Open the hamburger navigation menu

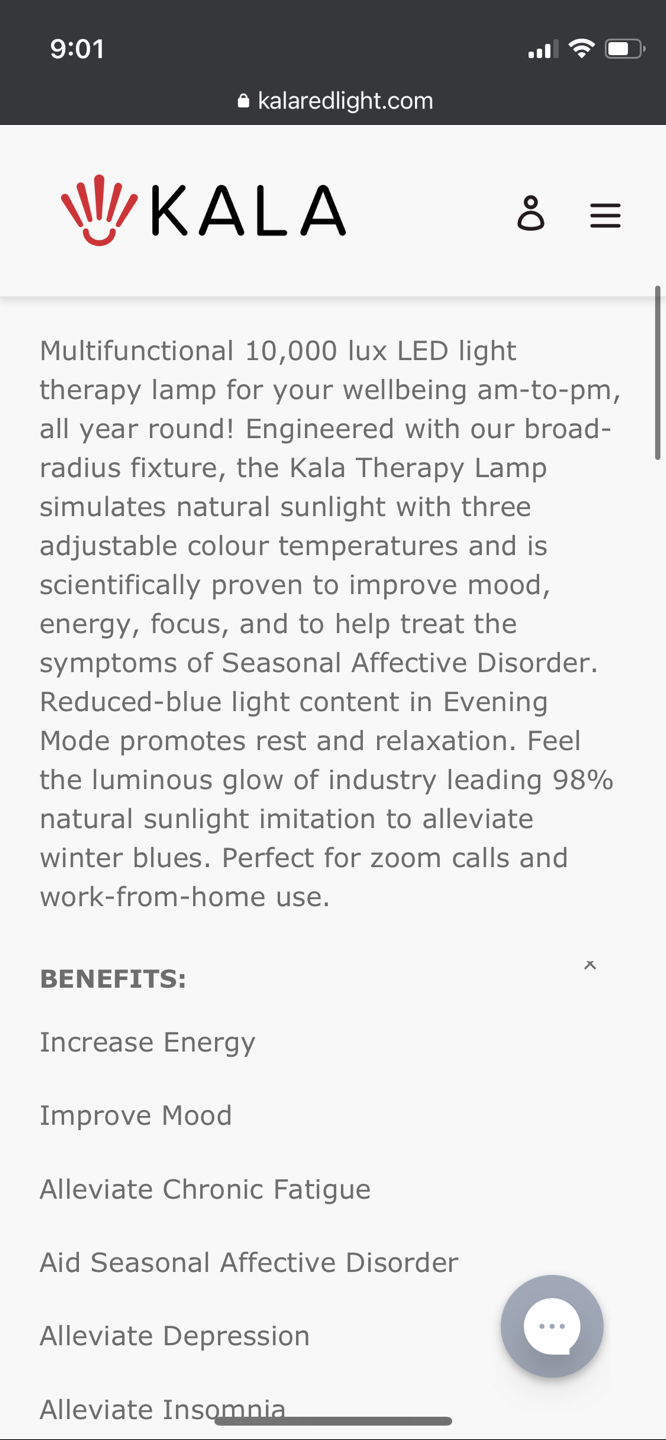(605, 215)
